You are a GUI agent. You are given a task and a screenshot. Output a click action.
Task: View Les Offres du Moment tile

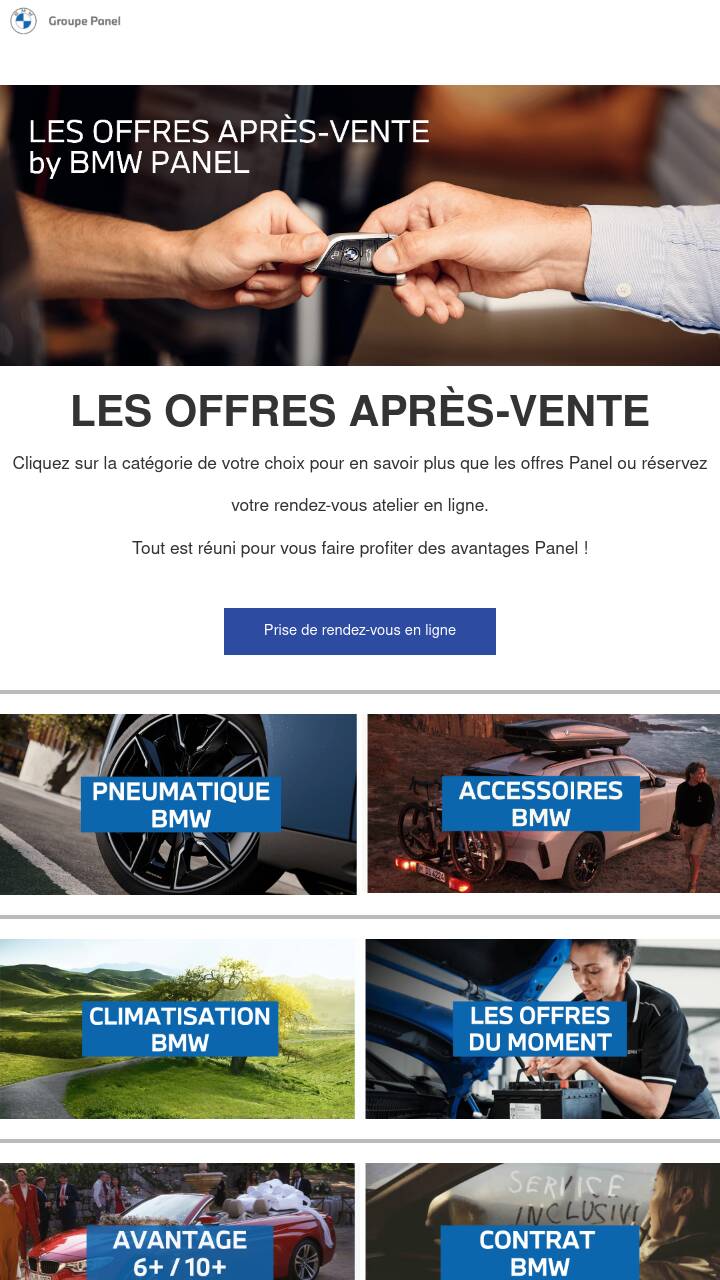(x=543, y=1029)
